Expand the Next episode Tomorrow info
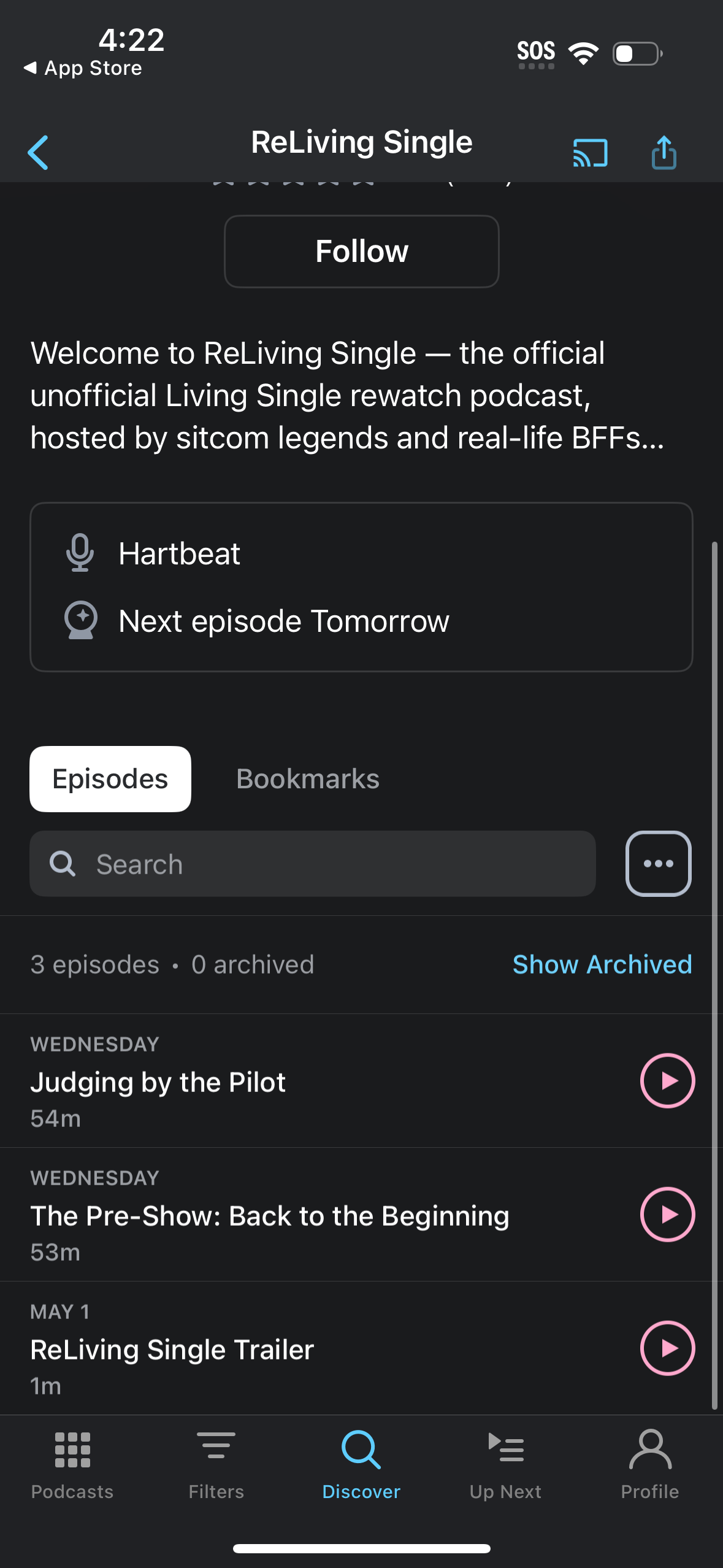This screenshot has height=1568, width=723. pos(283,620)
